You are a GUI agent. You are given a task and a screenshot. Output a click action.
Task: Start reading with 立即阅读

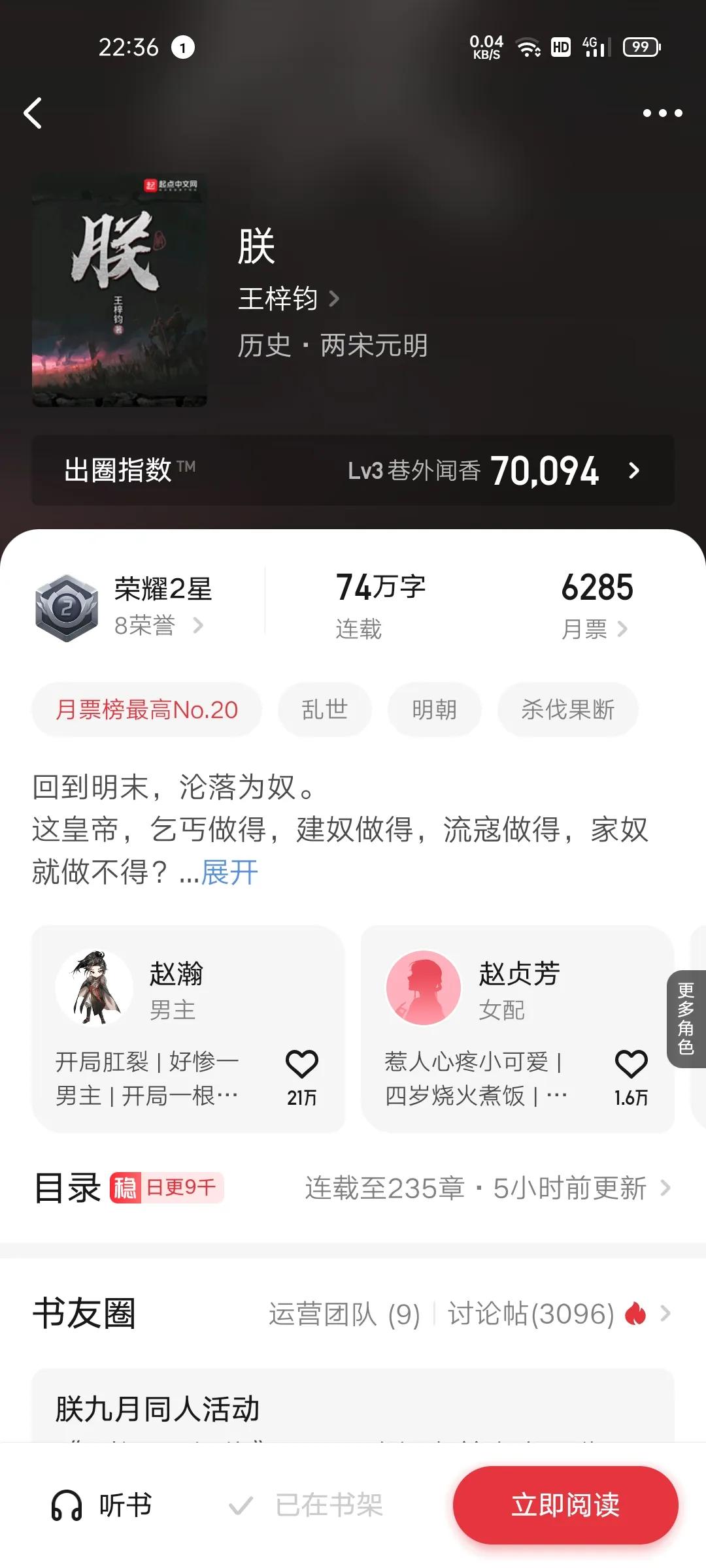(x=565, y=1505)
